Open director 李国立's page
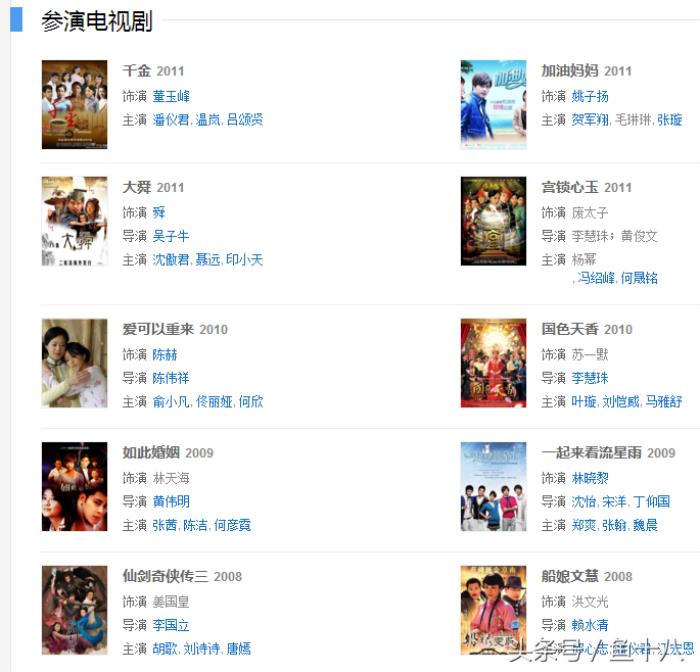Image resolution: width=700 pixels, height=672 pixels. click(x=171, y=625)
